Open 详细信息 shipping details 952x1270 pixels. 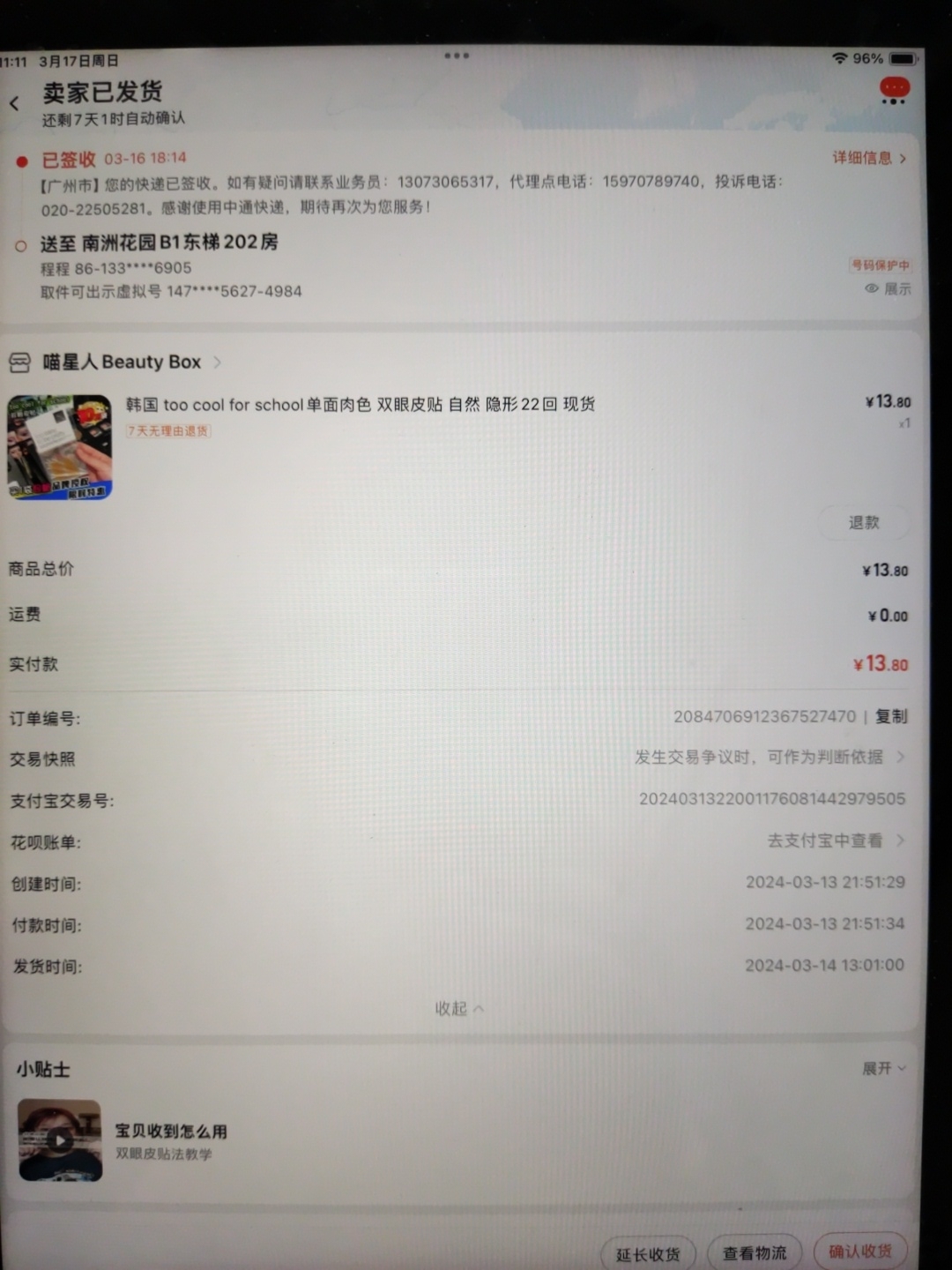point(868,158)
